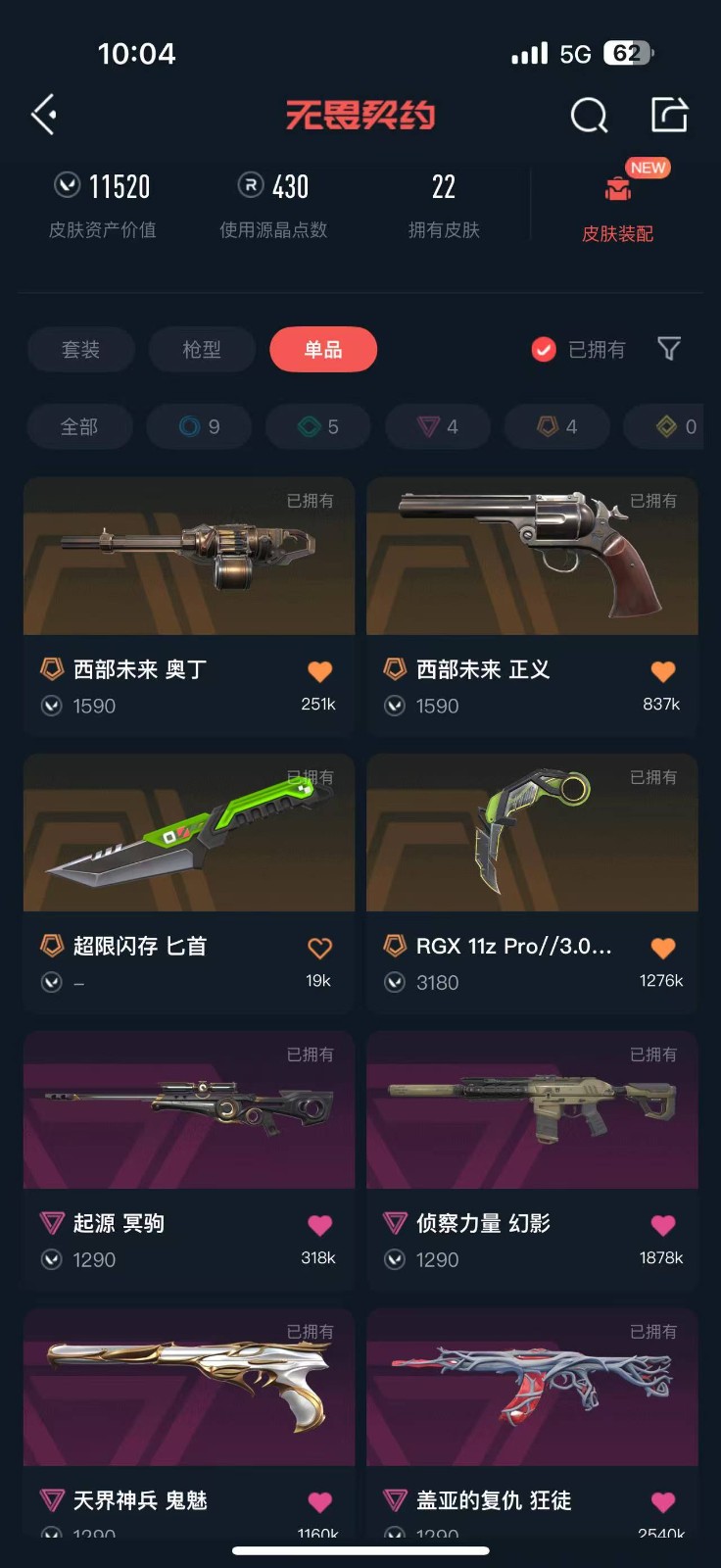Filter by the pink tier chip showing 4

438,427
